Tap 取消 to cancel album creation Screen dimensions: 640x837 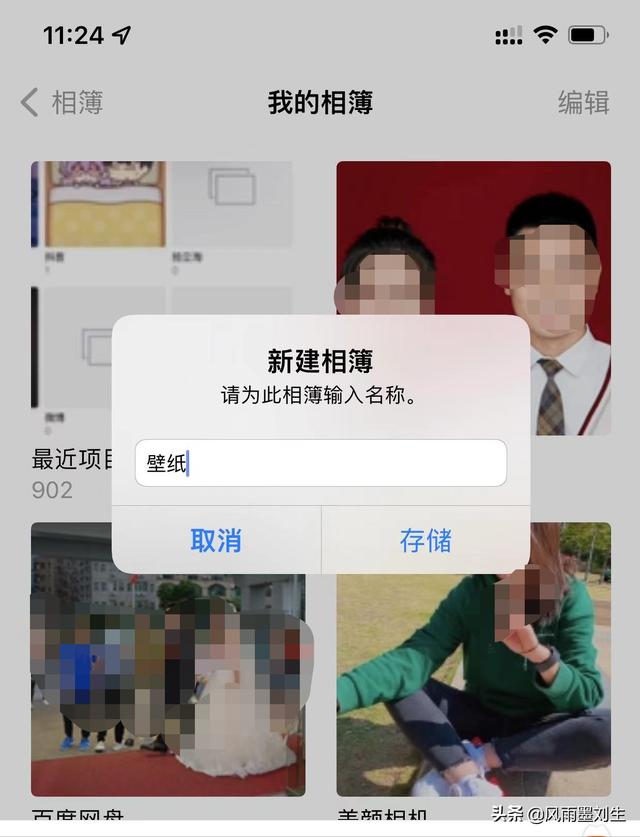tap(216, 541)
